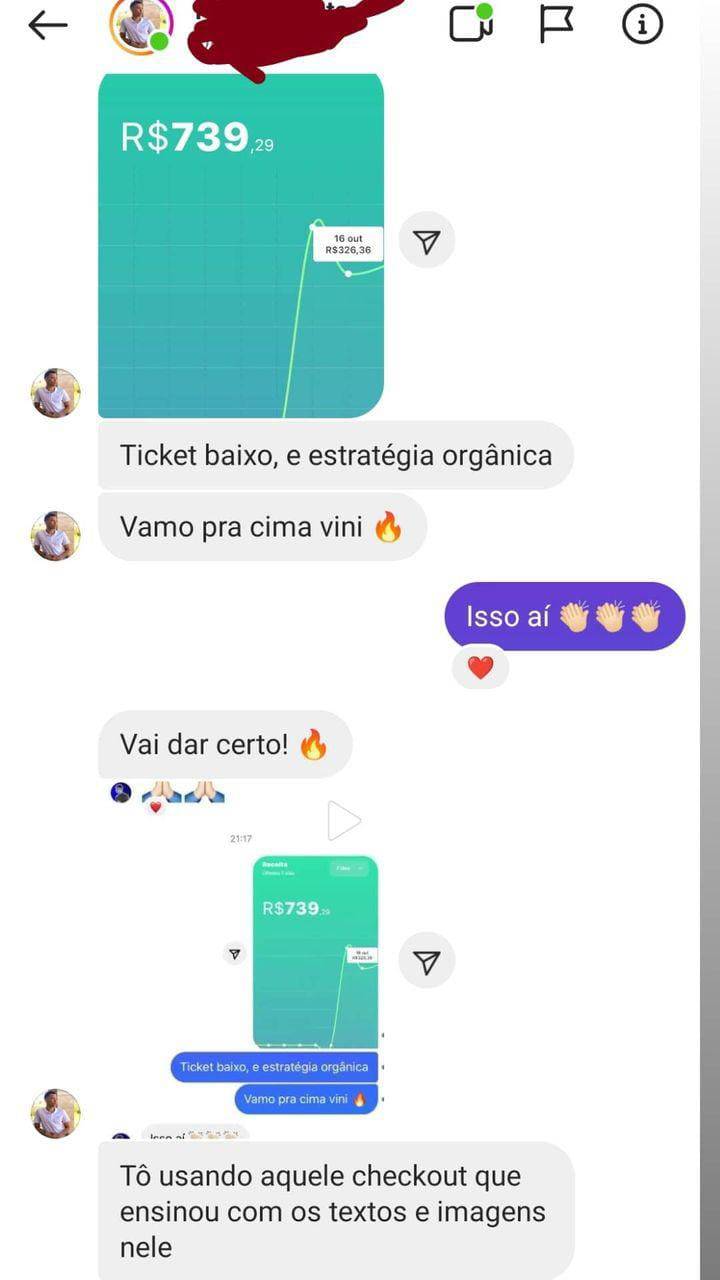Screen dimensions: 720x1280
Task: Play the shared screen recording video
Action: coord(343,821)
